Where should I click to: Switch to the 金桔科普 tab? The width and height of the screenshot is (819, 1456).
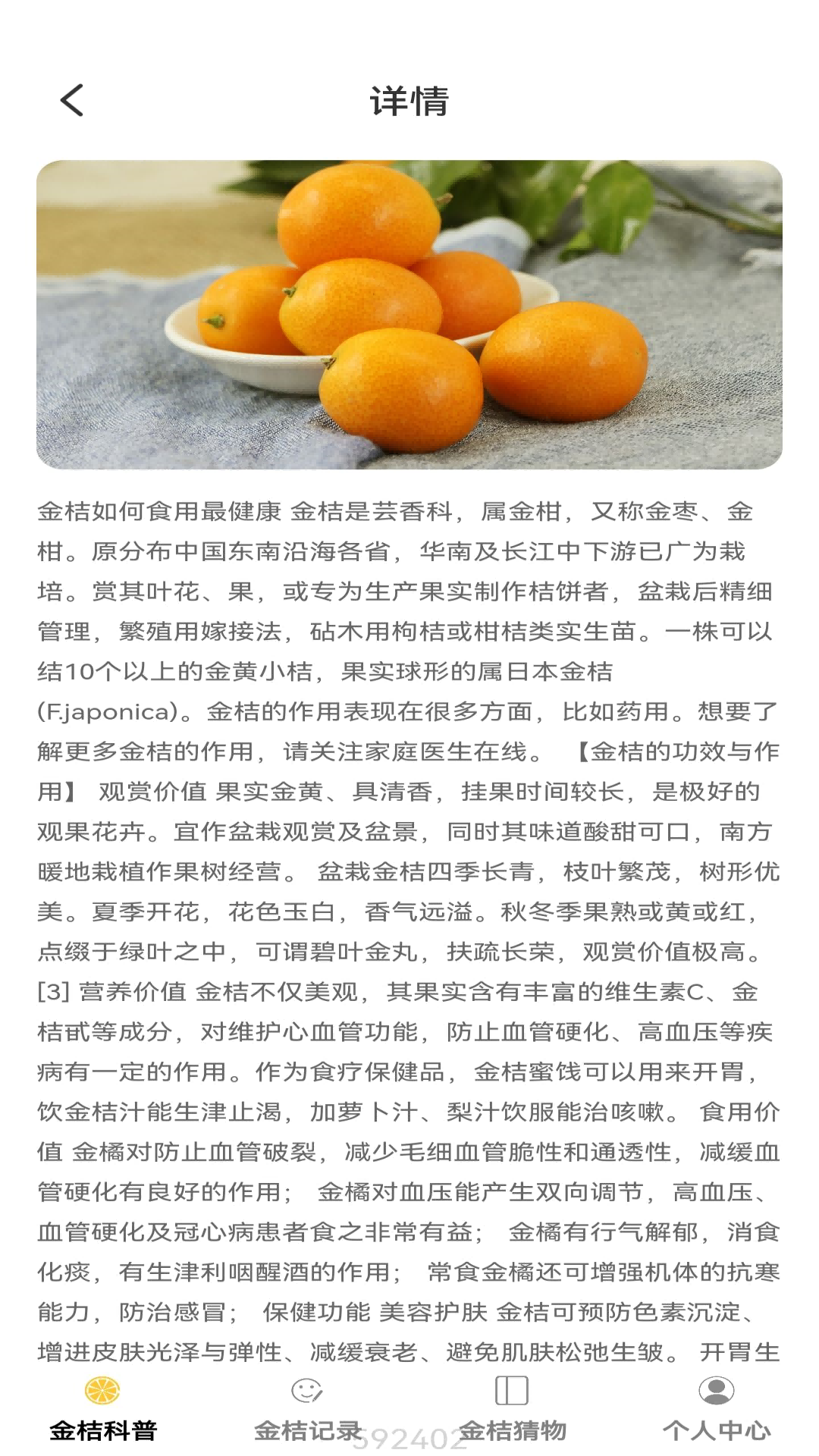[x=103, y=1409]
